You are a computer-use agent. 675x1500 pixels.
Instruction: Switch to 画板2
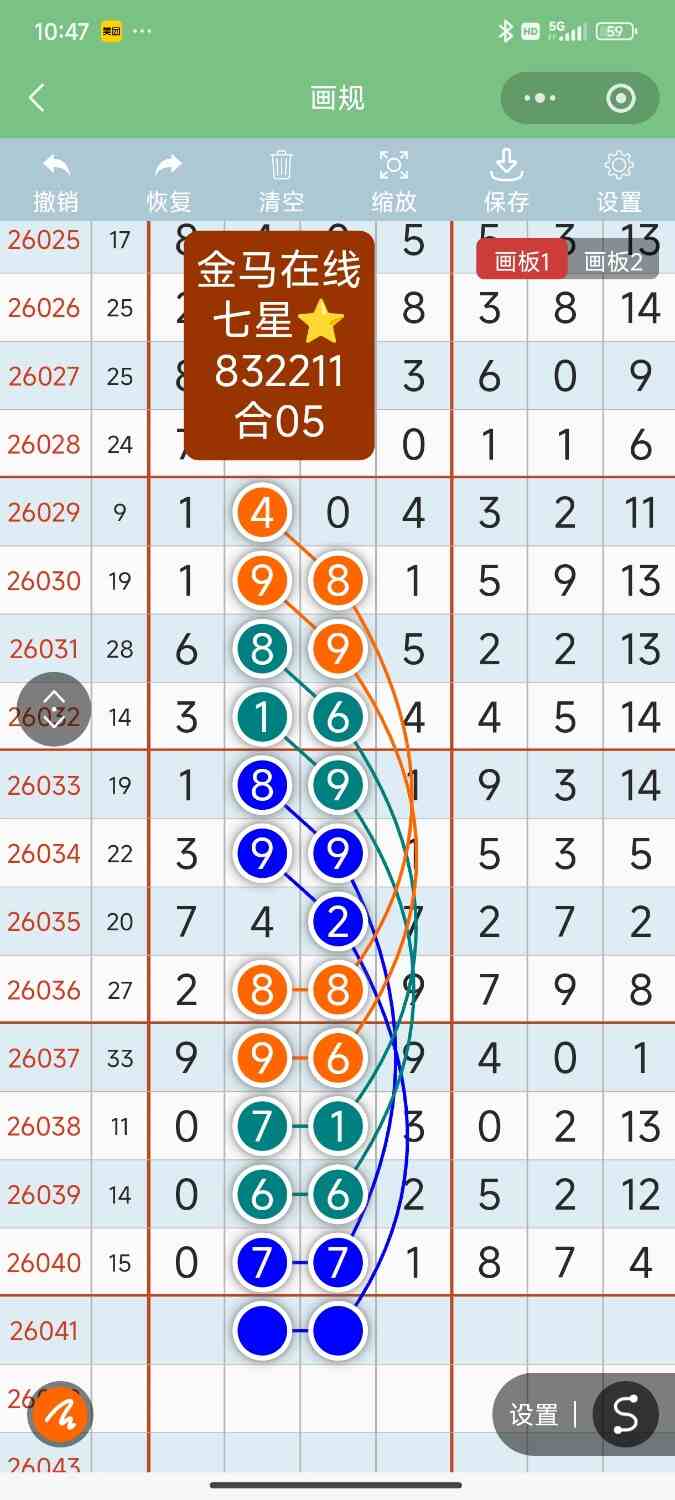[x=613, y=262]
